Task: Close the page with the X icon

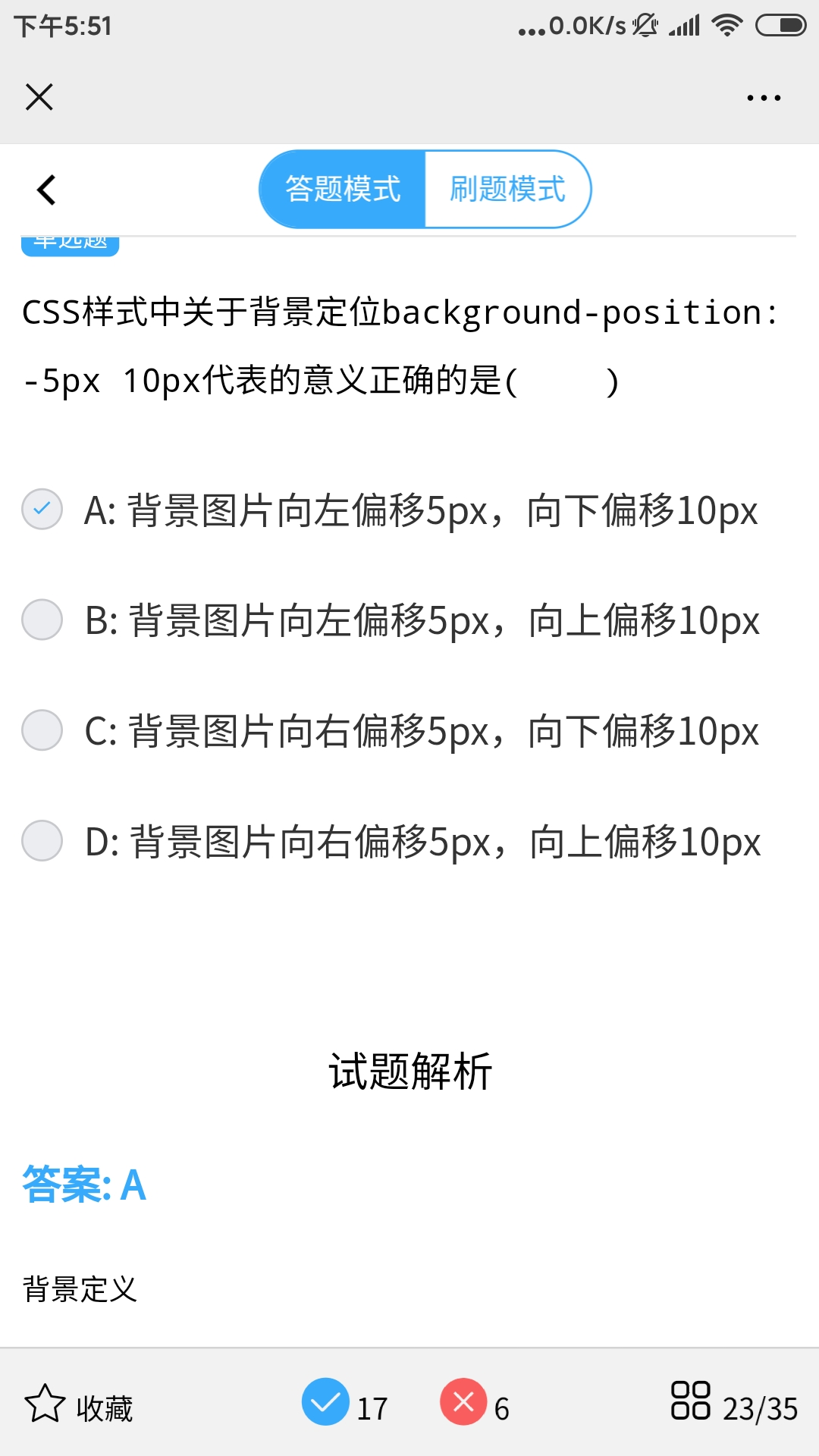Action: (x=39, y=97)
